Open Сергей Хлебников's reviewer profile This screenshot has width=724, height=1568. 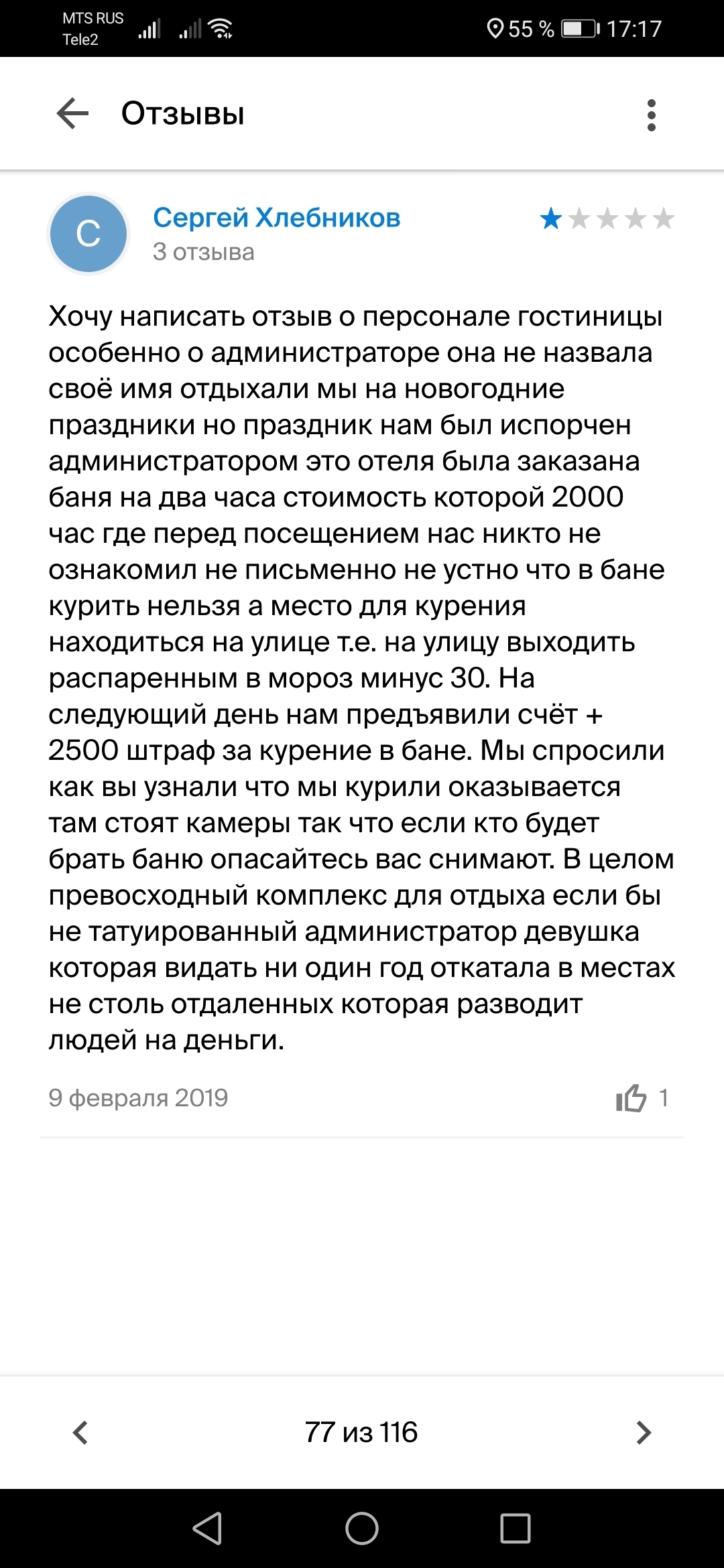pyautogui.click(x=276, y=218)
